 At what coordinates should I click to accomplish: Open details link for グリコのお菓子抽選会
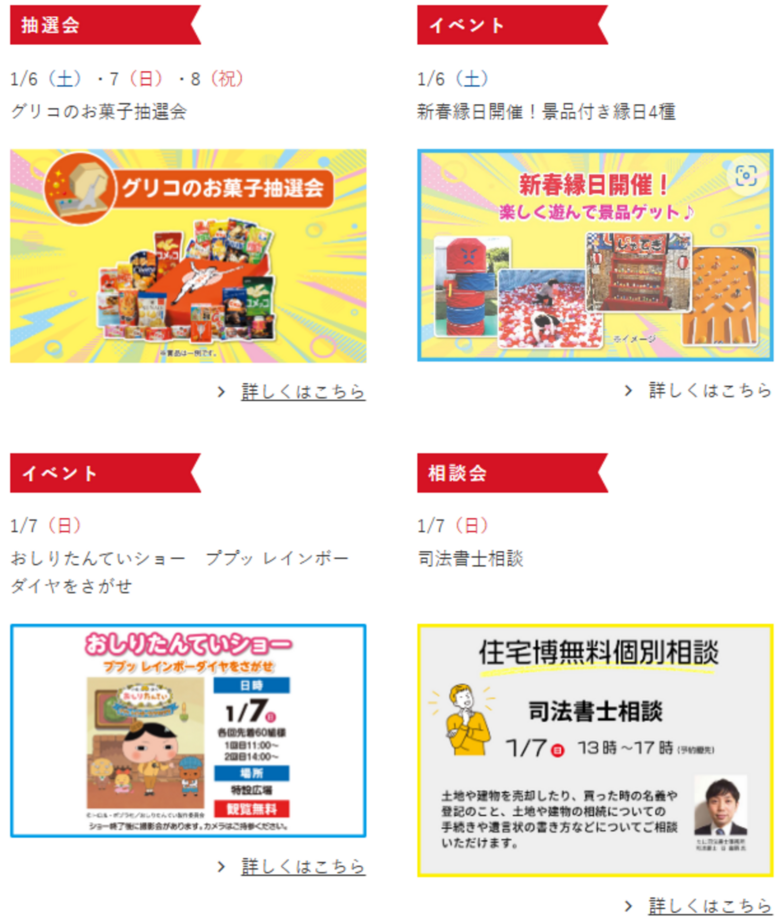303,391
